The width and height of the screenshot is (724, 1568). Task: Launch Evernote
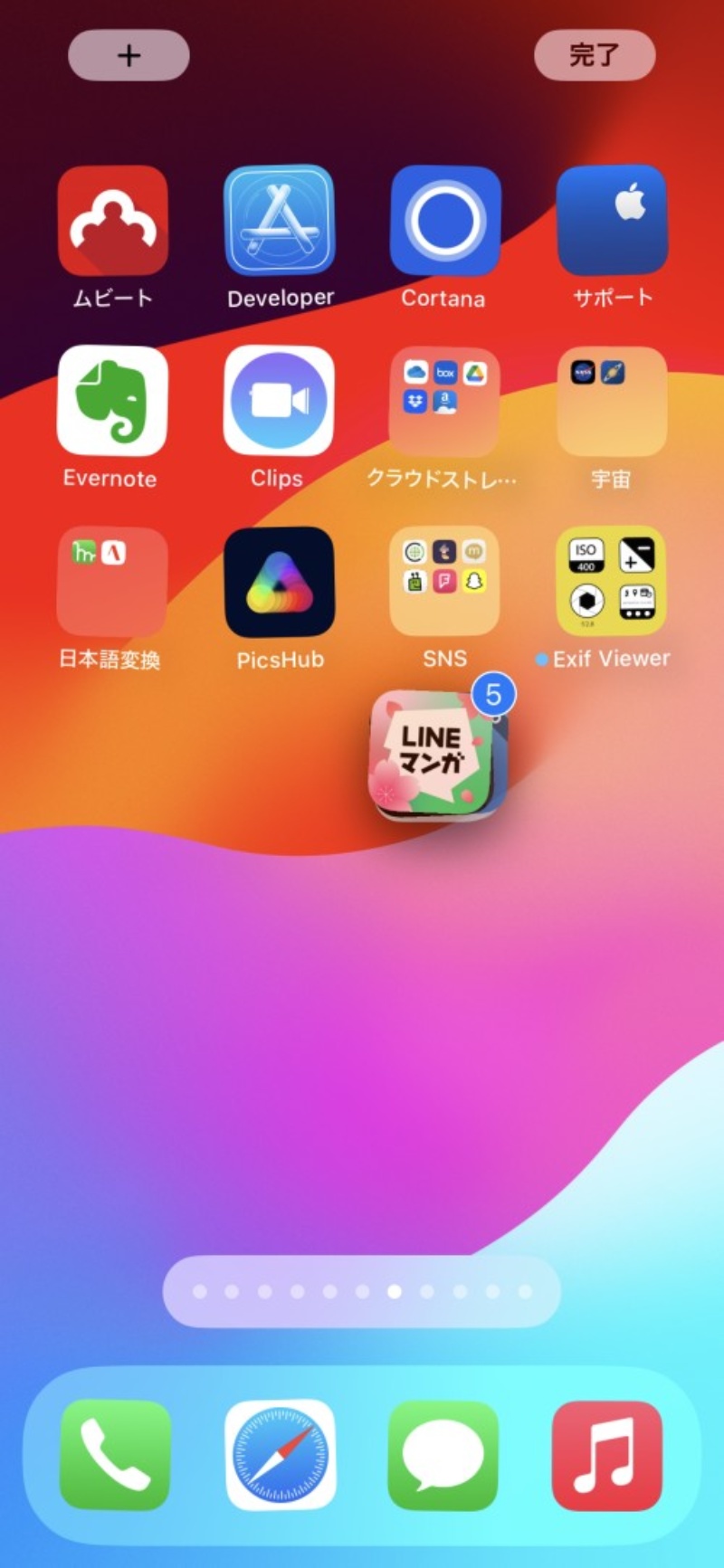(112, 401)
